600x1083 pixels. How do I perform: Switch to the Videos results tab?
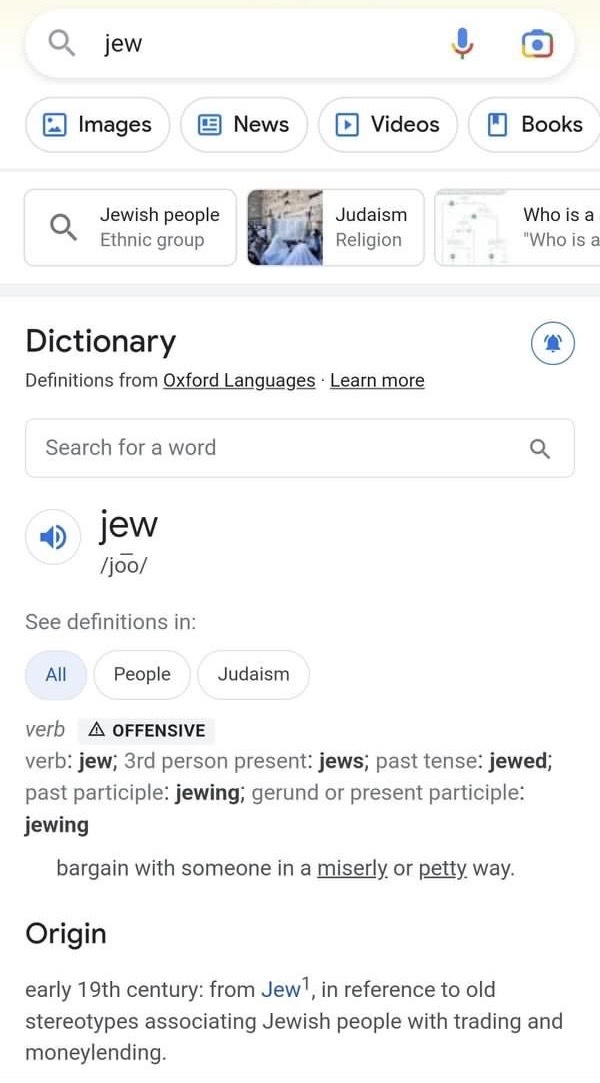pos(387,124)
